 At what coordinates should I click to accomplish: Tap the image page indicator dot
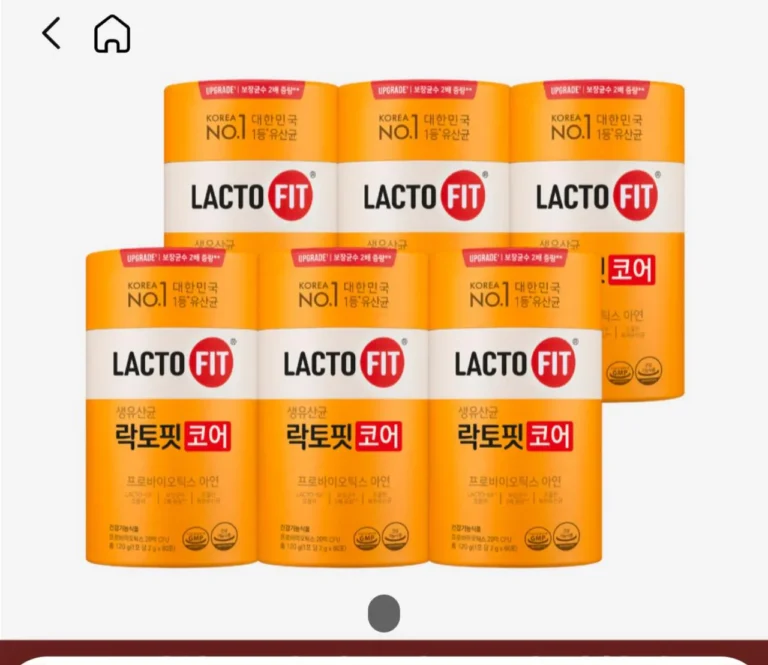tap(384, 613)
